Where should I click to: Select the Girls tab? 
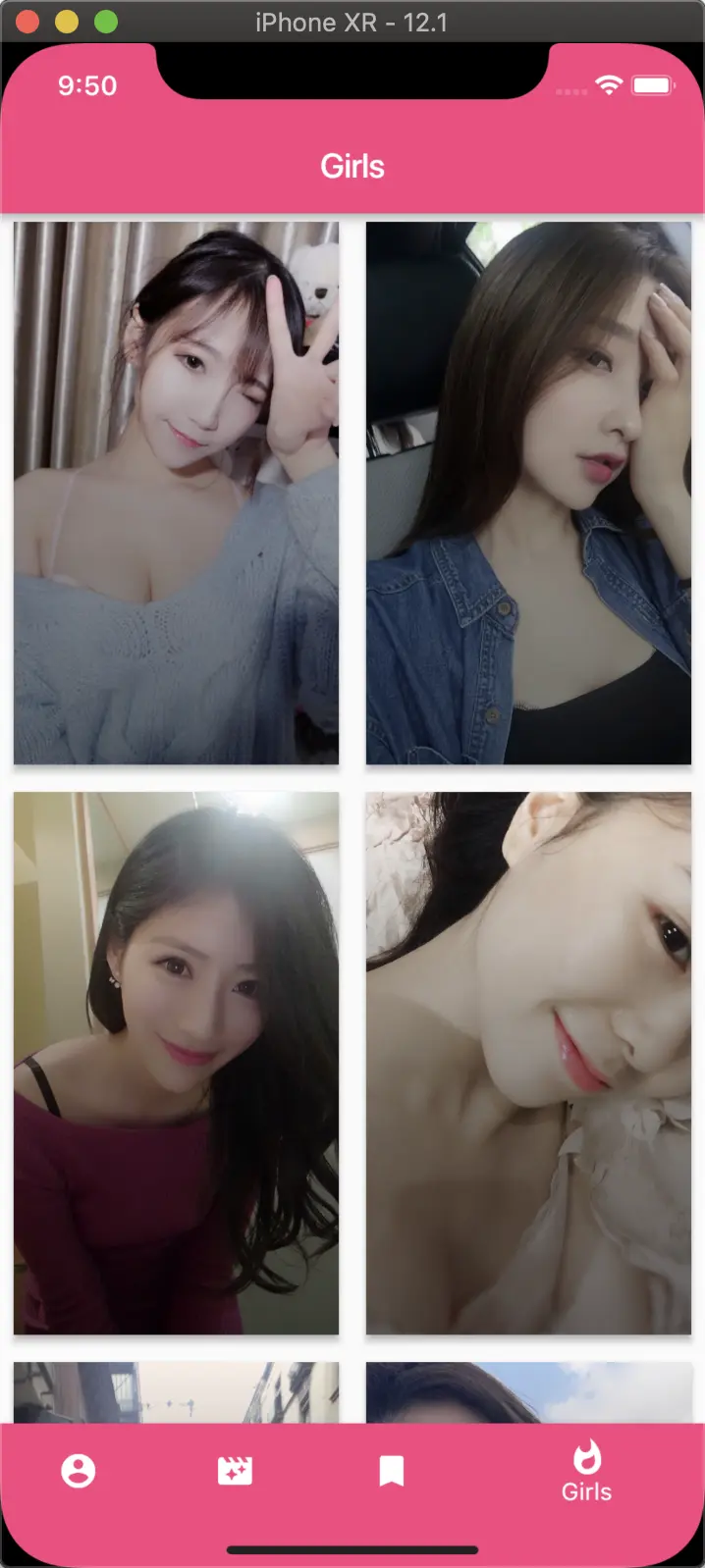(x=586, y=1471)
